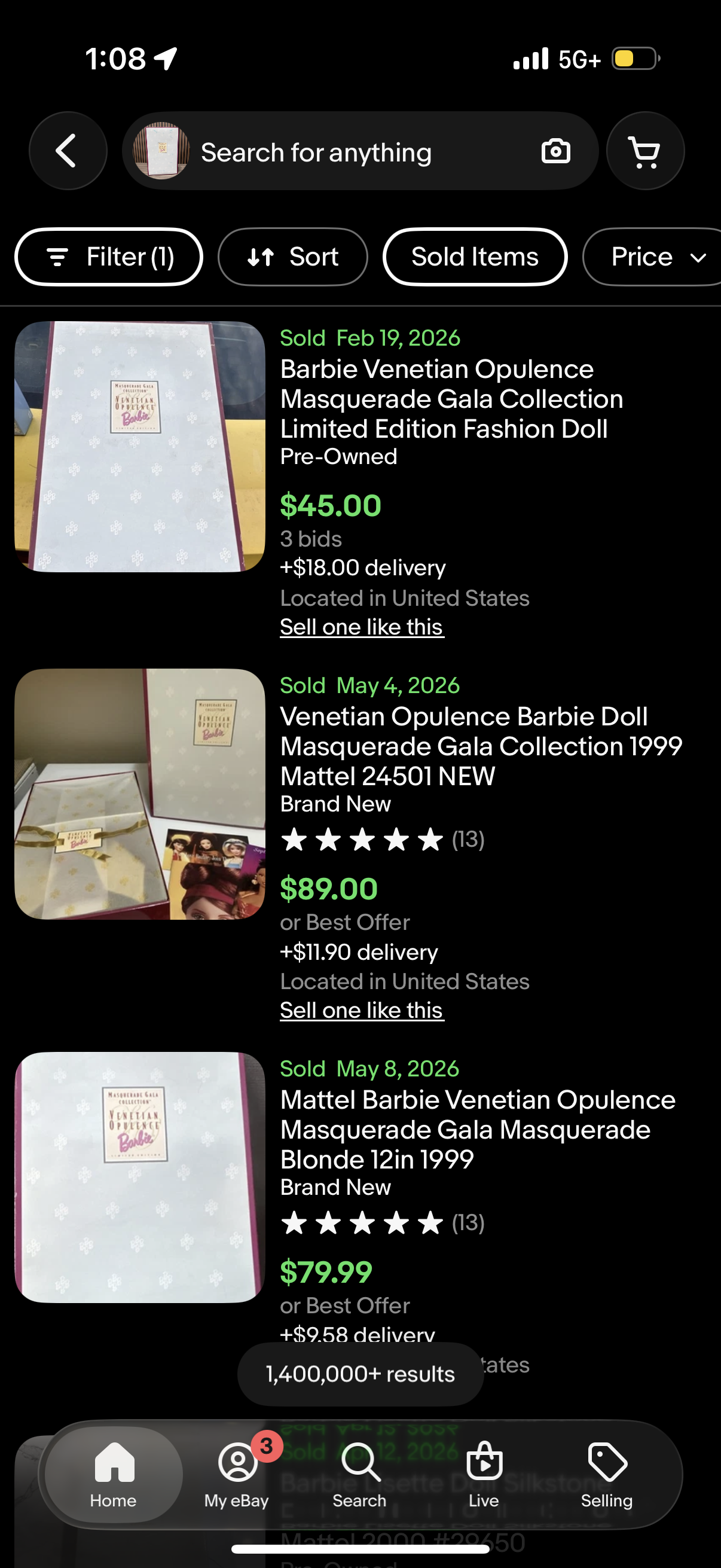Open the Filter (1) options
The height and width of the screenshot is (1568, 721).
tap(108, 257)
